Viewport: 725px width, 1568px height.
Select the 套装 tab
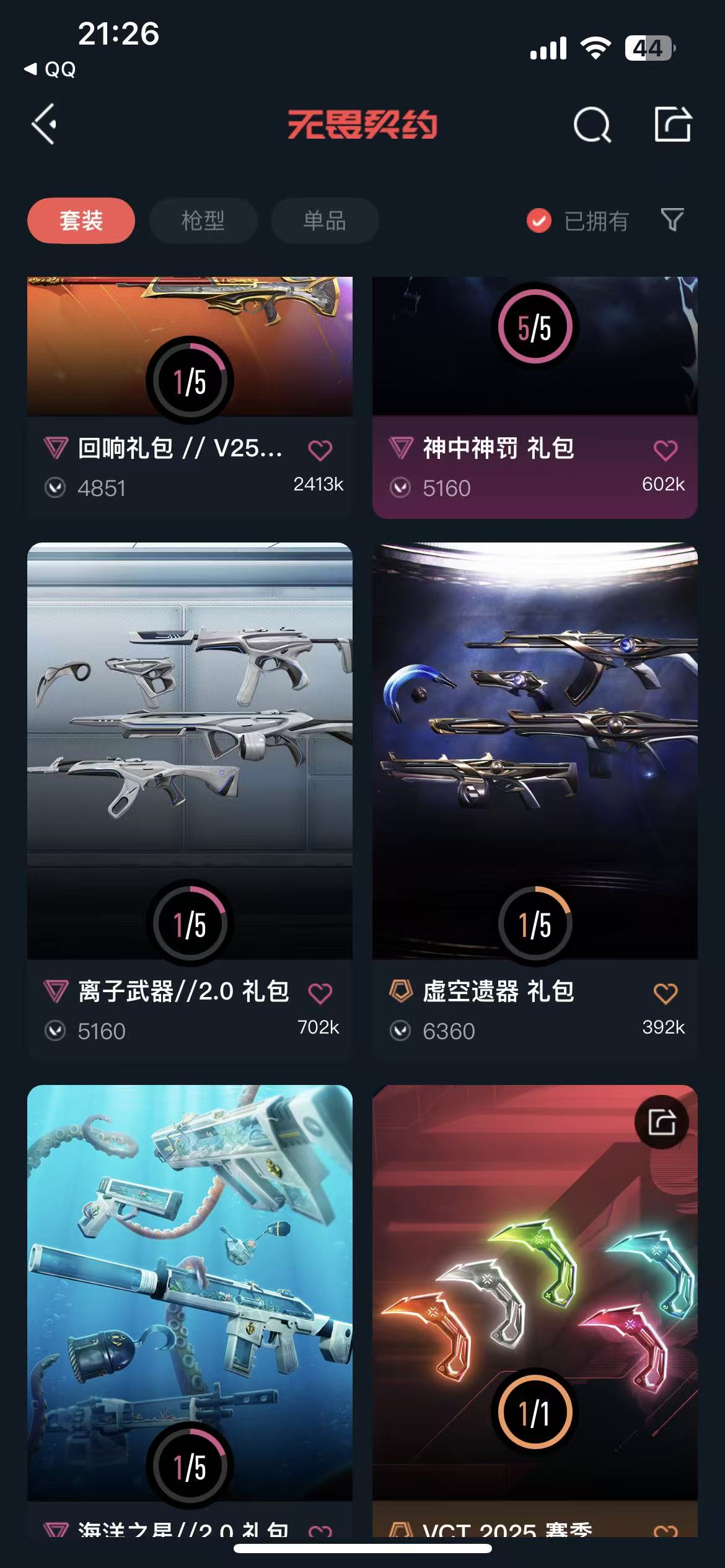click(x=81, y=221)
